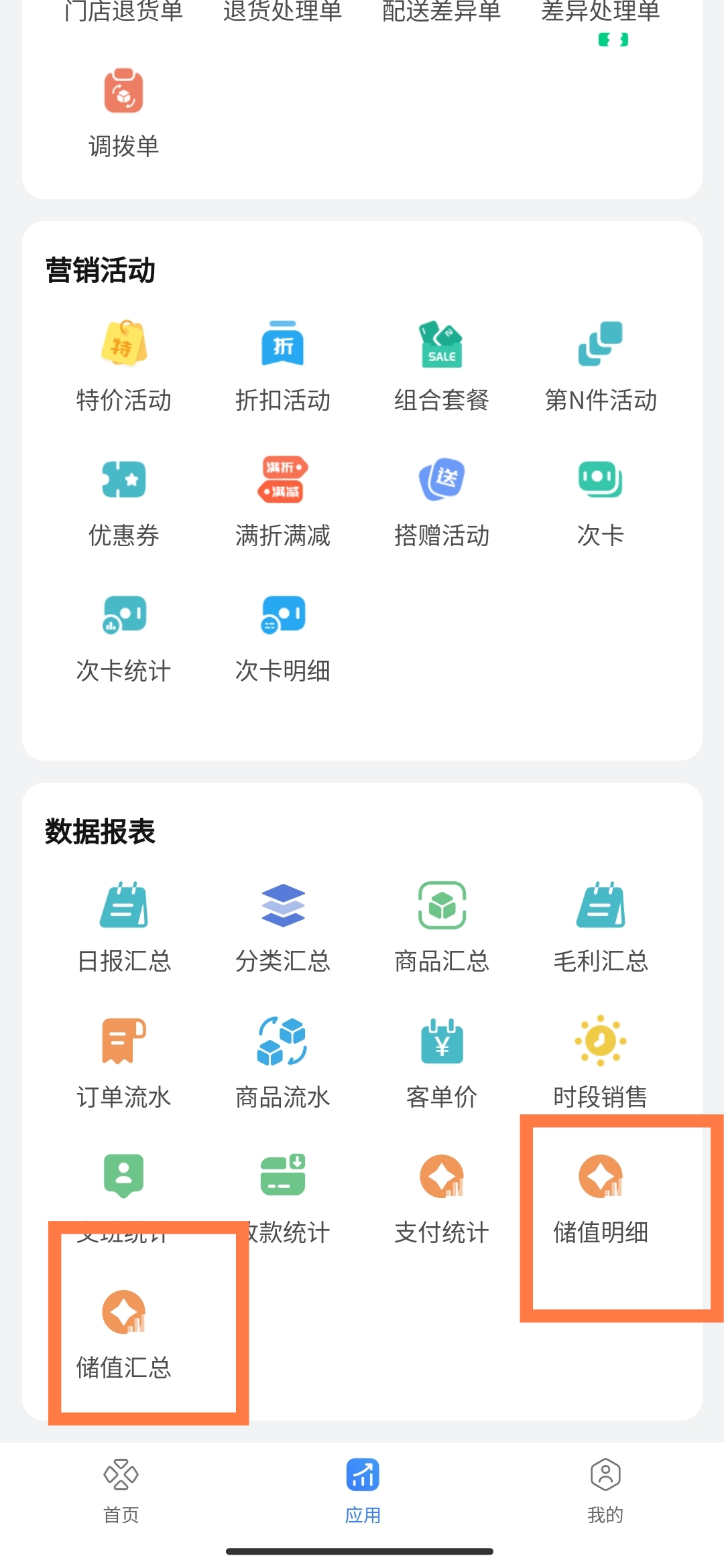Open 第N件活动 promotion

[x=601, y=366]
